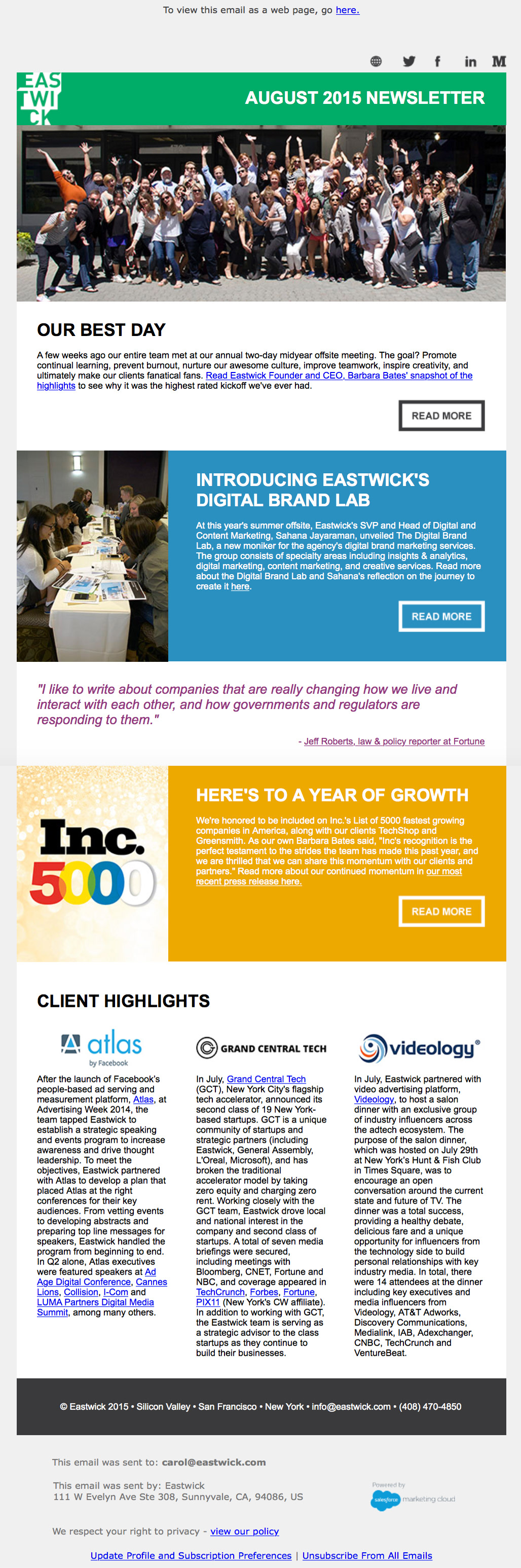This screenshot has height=1568, width=521.
Task: Unsubscribe From All Emails
Action: pyautogui.click(x=367, y=1555)
